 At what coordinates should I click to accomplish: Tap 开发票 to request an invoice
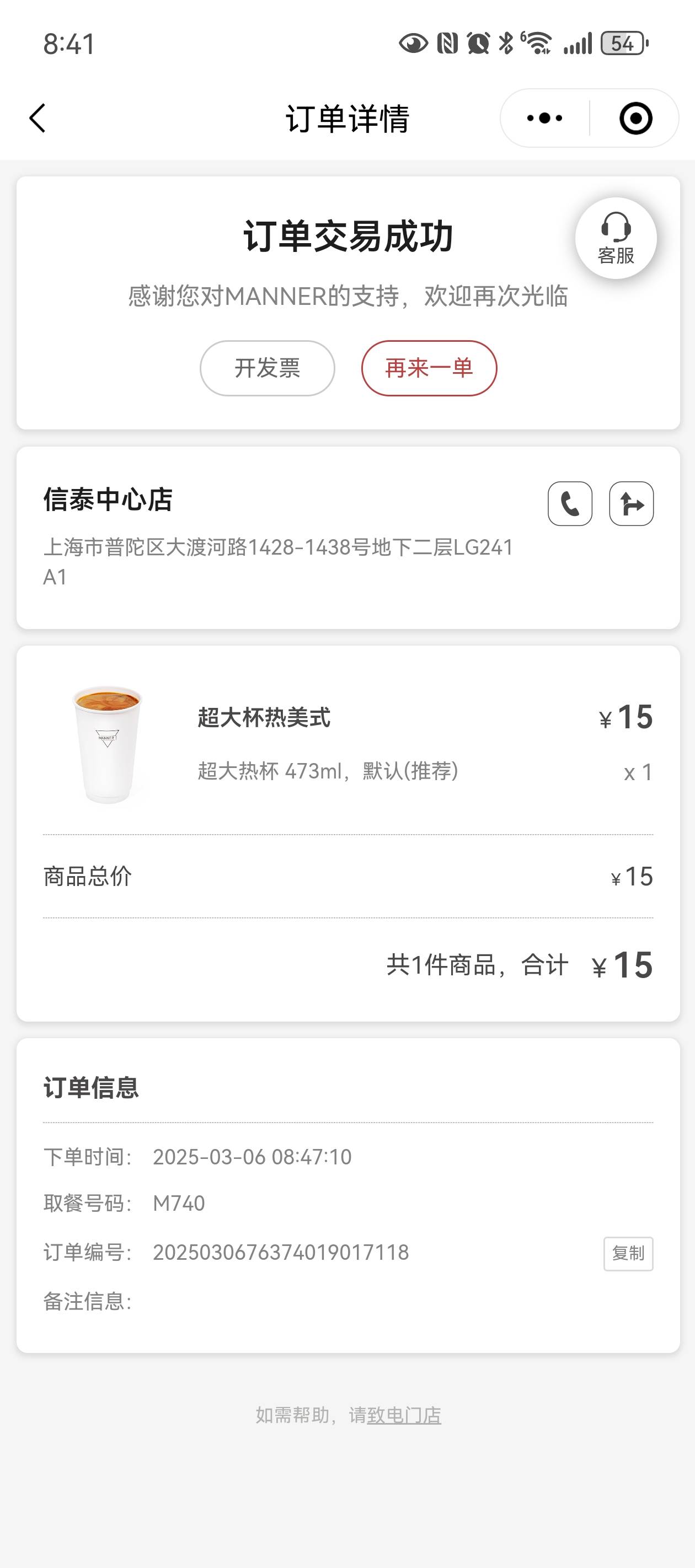tap(268, 368)
